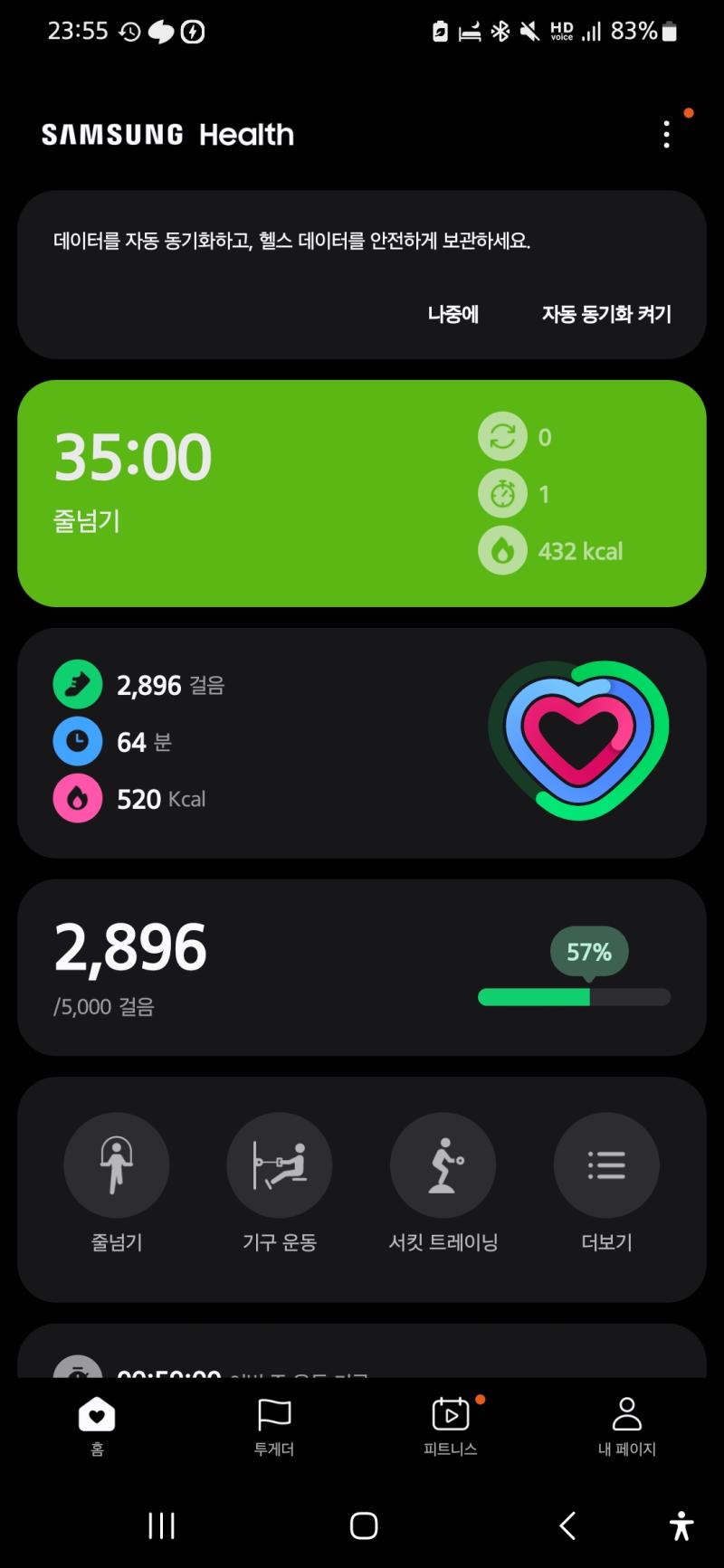Open the daily activity heart card
Screen dimensions: 724x1568
[x=362, y=743]
